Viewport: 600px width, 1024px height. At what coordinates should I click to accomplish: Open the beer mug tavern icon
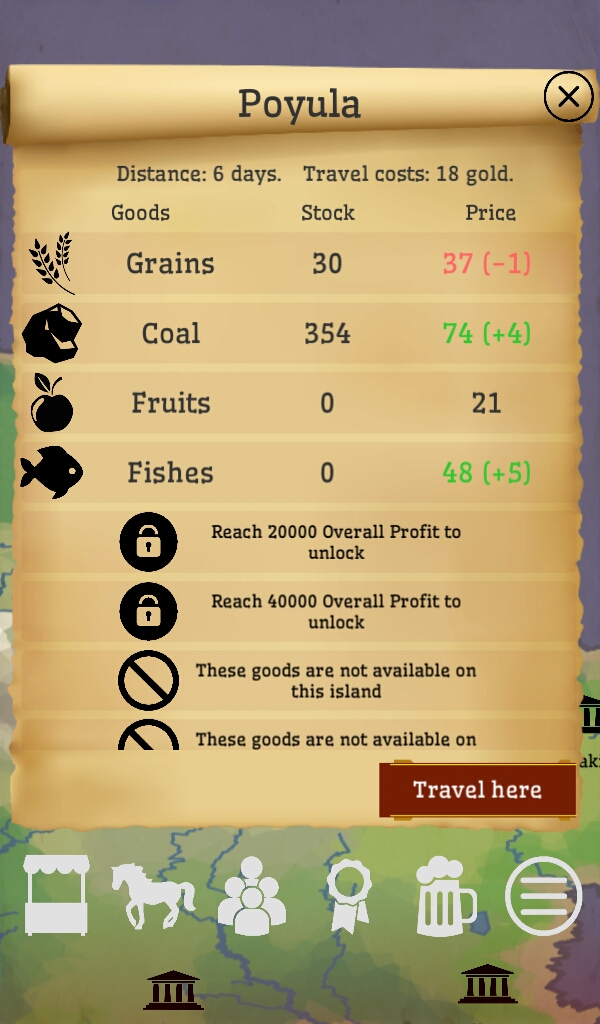click(x=446, y=895)
